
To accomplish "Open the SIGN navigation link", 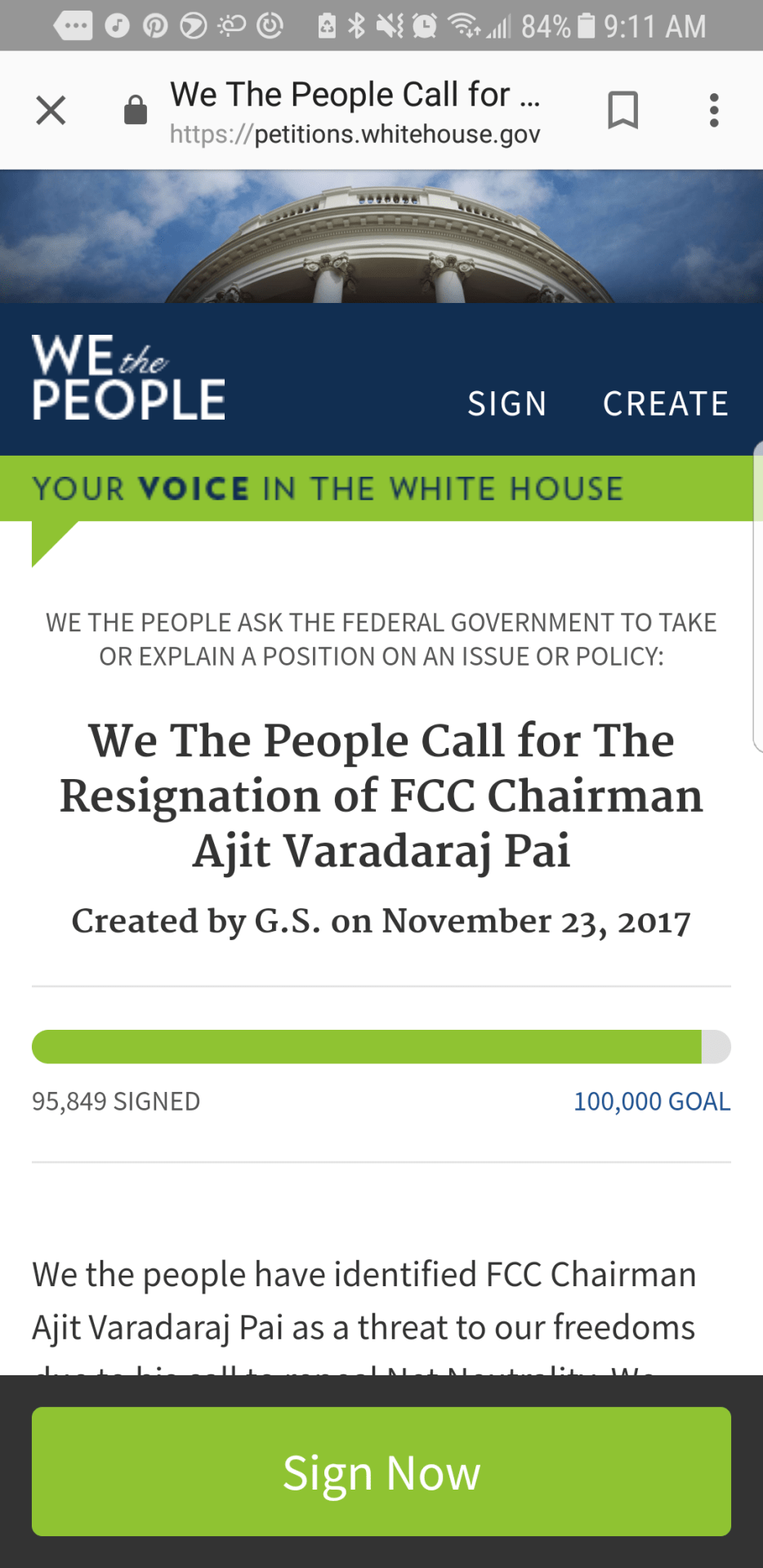I will pos(506,403).
